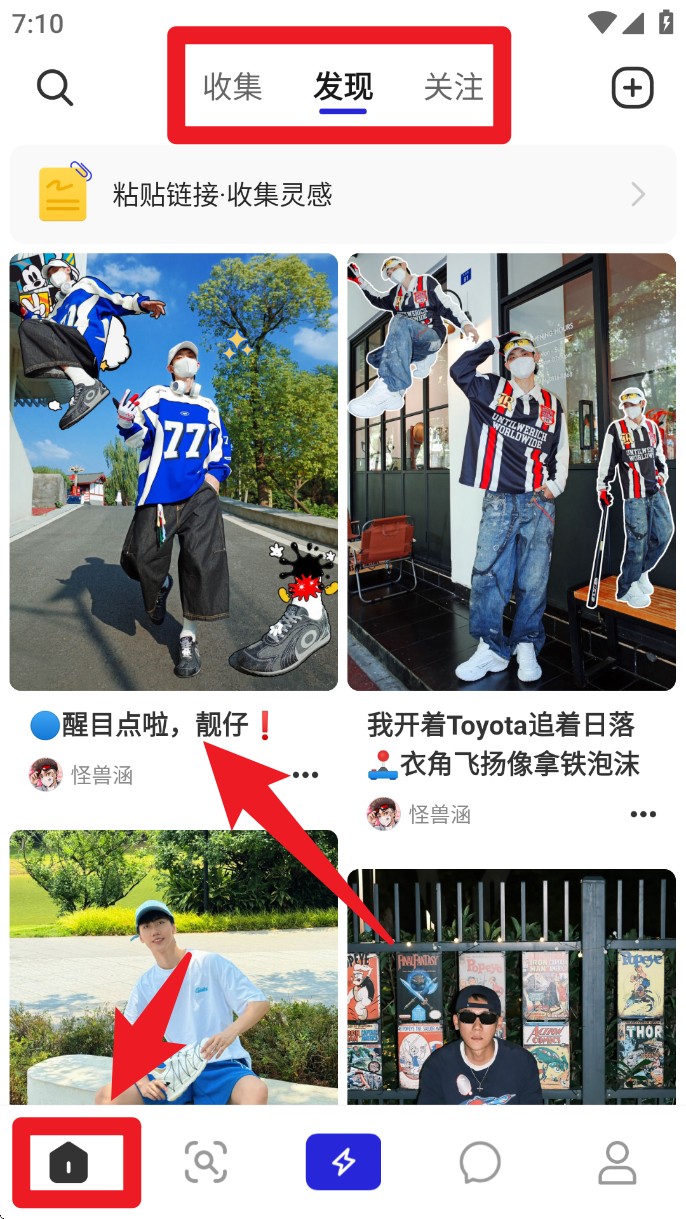Open the search magnifier icon
Screen dimensions: 686x1219
coord(55,88)
